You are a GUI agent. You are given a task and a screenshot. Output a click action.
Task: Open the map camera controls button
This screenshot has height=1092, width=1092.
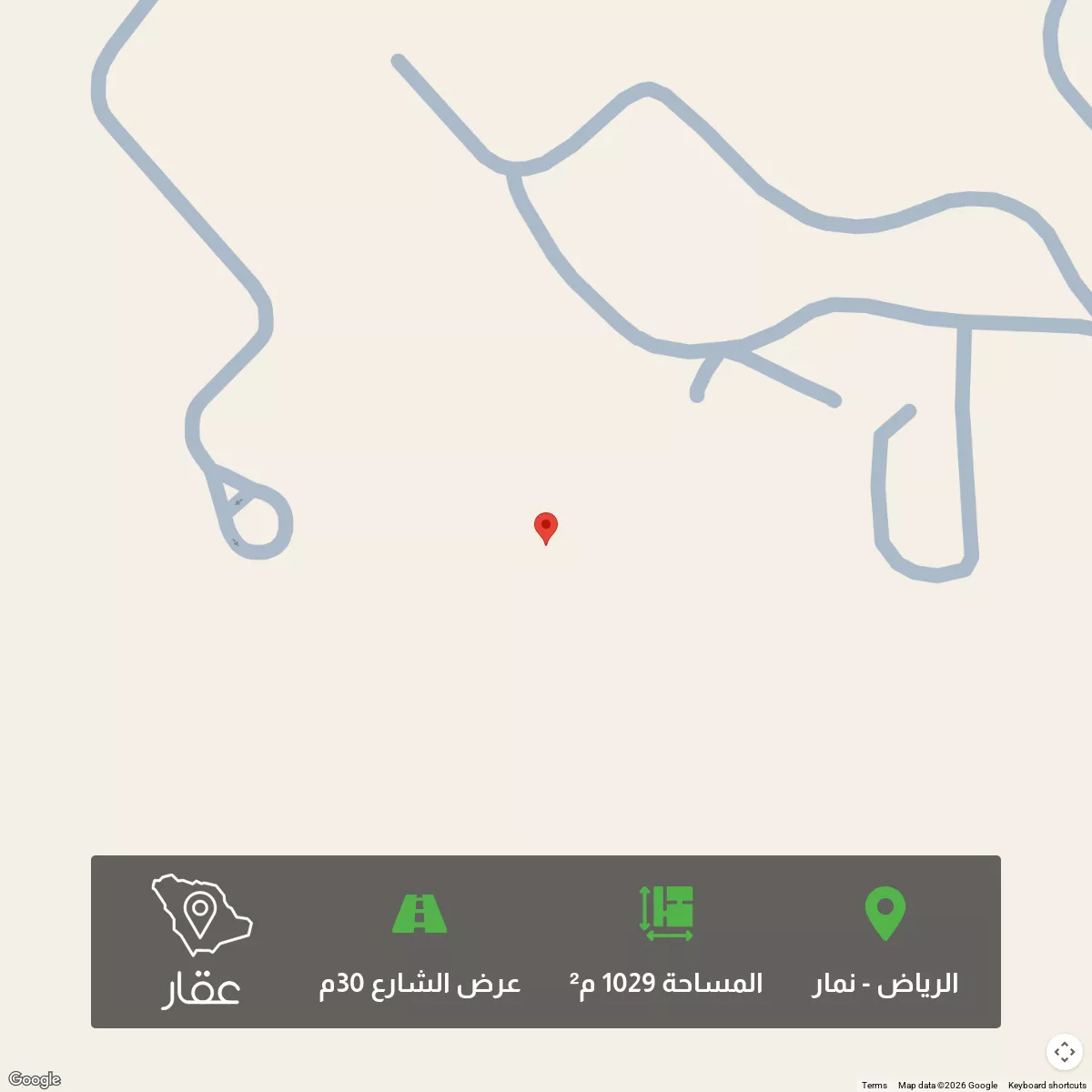tap(1064, 1052)
